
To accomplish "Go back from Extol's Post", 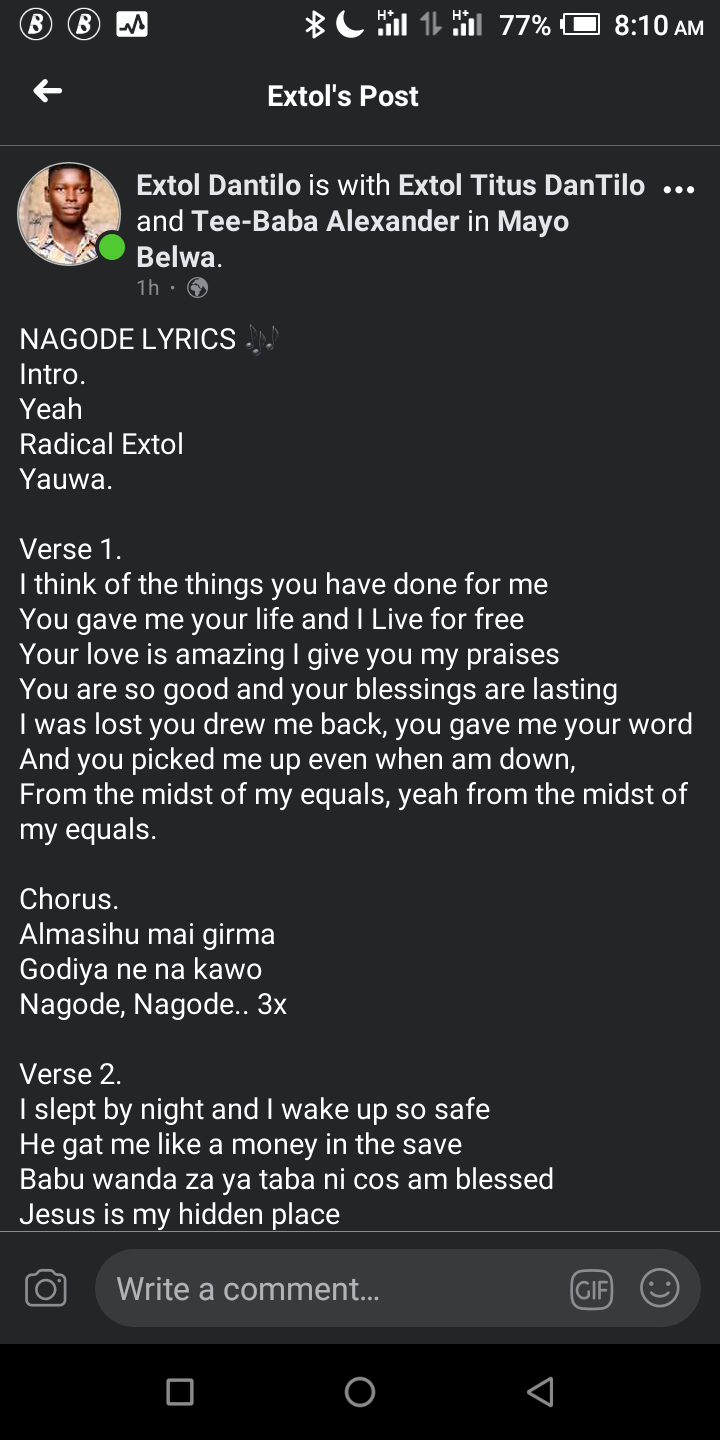I will point(47,92).
